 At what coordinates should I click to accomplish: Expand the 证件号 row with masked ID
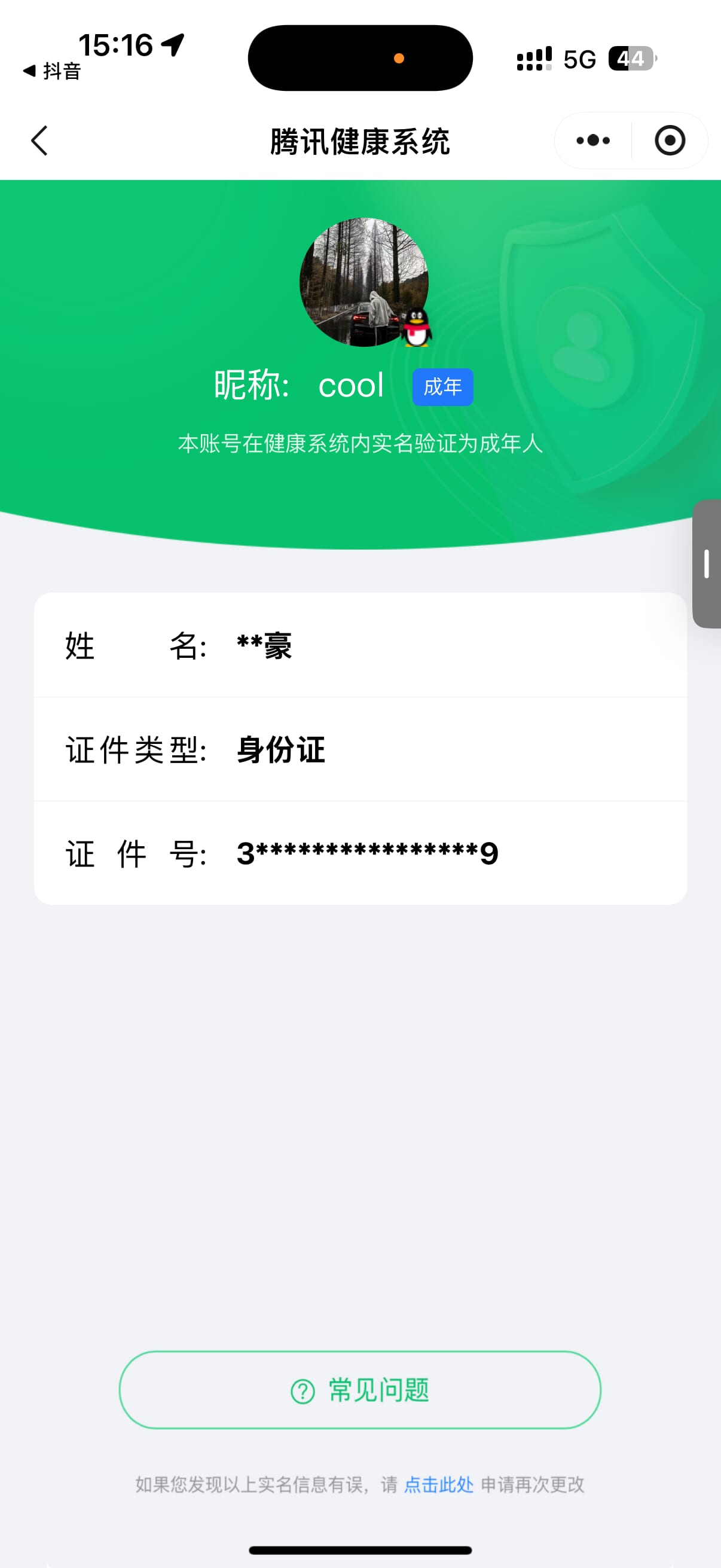(x=360, y=852)
